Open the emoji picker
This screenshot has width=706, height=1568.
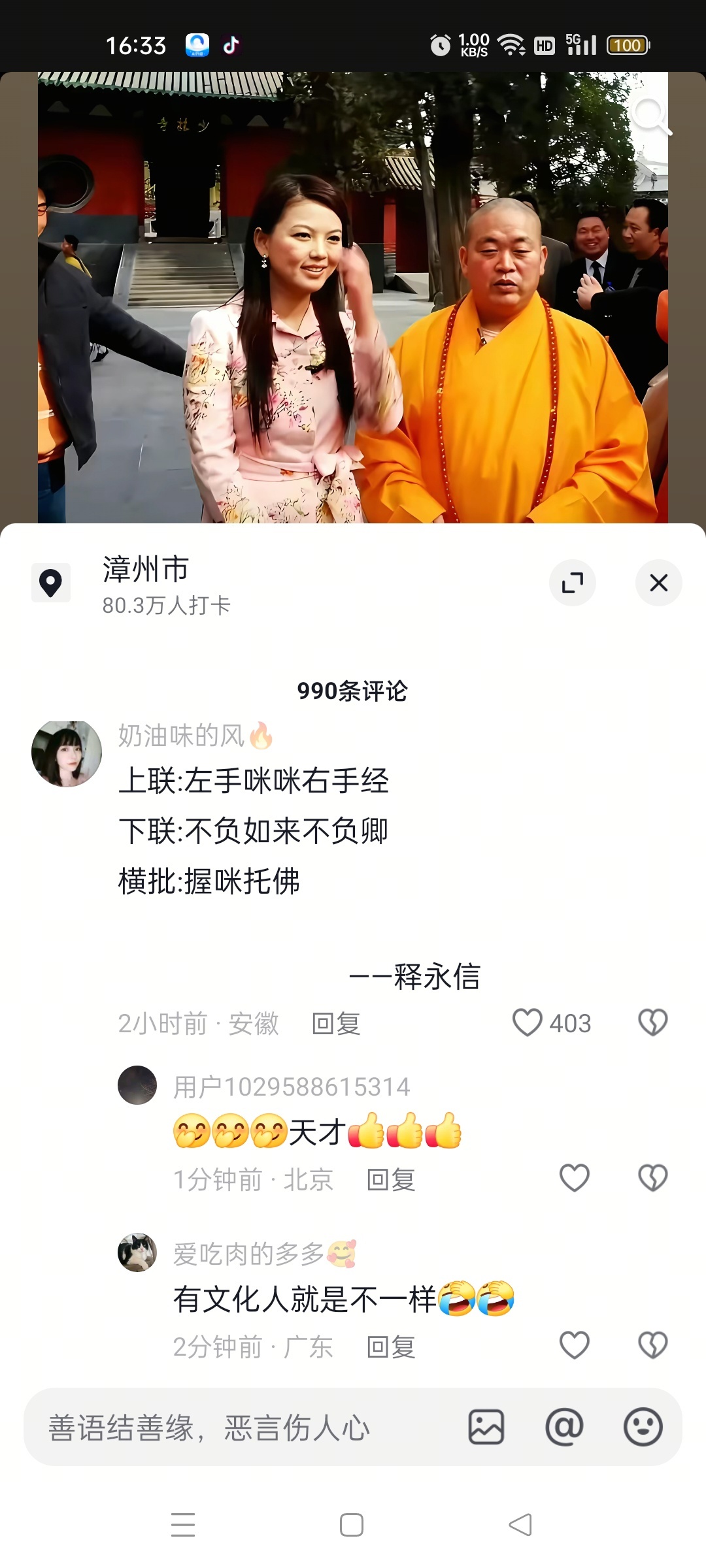[643, 1427]
